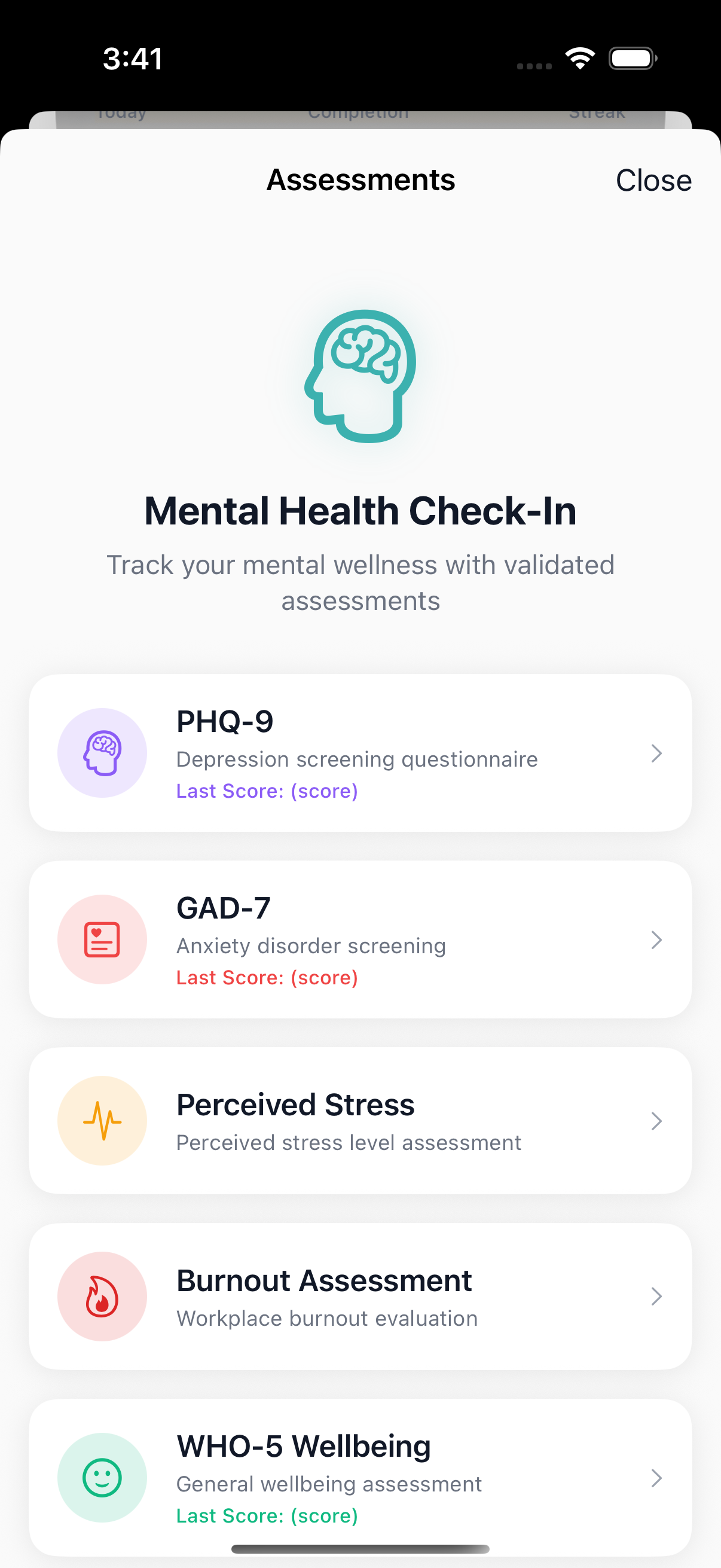This screenshot has height=1568, width=721.
Task: Tap the battery indicator icon
Action: coord(631,57)
